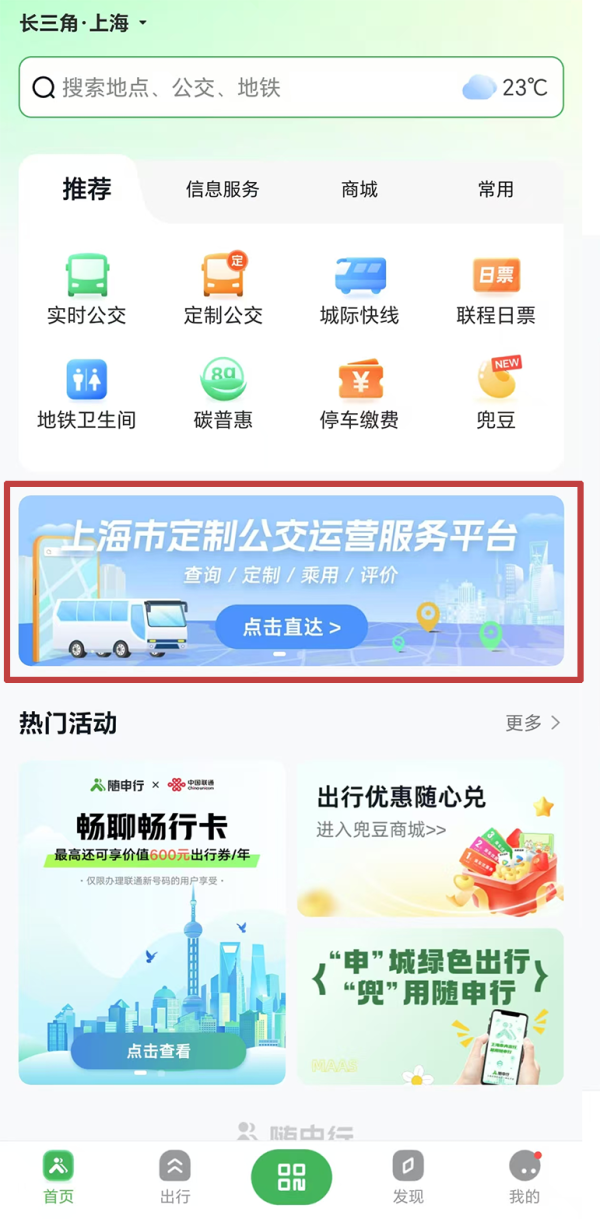
Task: Tap the 上海市定制公交运营服务平台 banner
Action: pos(292,580)
